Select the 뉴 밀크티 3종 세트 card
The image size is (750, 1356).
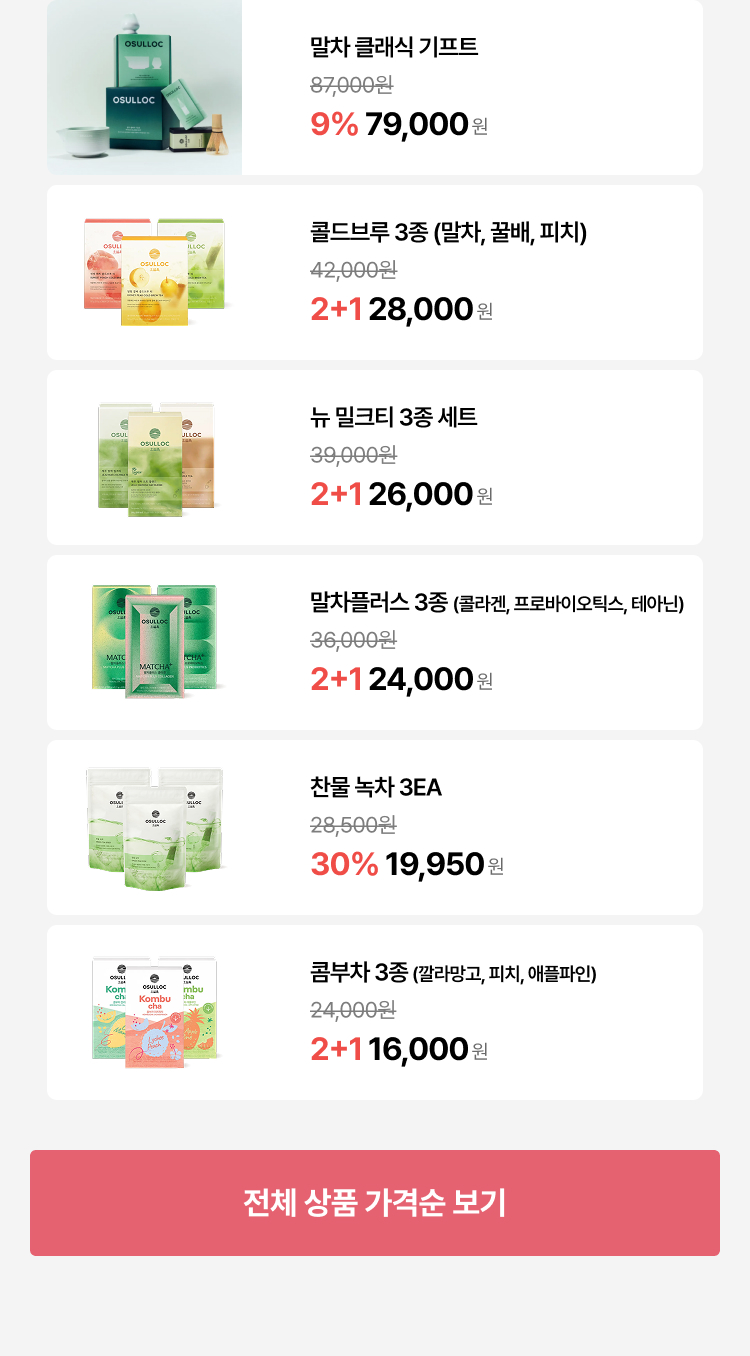[x=375, y=457]
